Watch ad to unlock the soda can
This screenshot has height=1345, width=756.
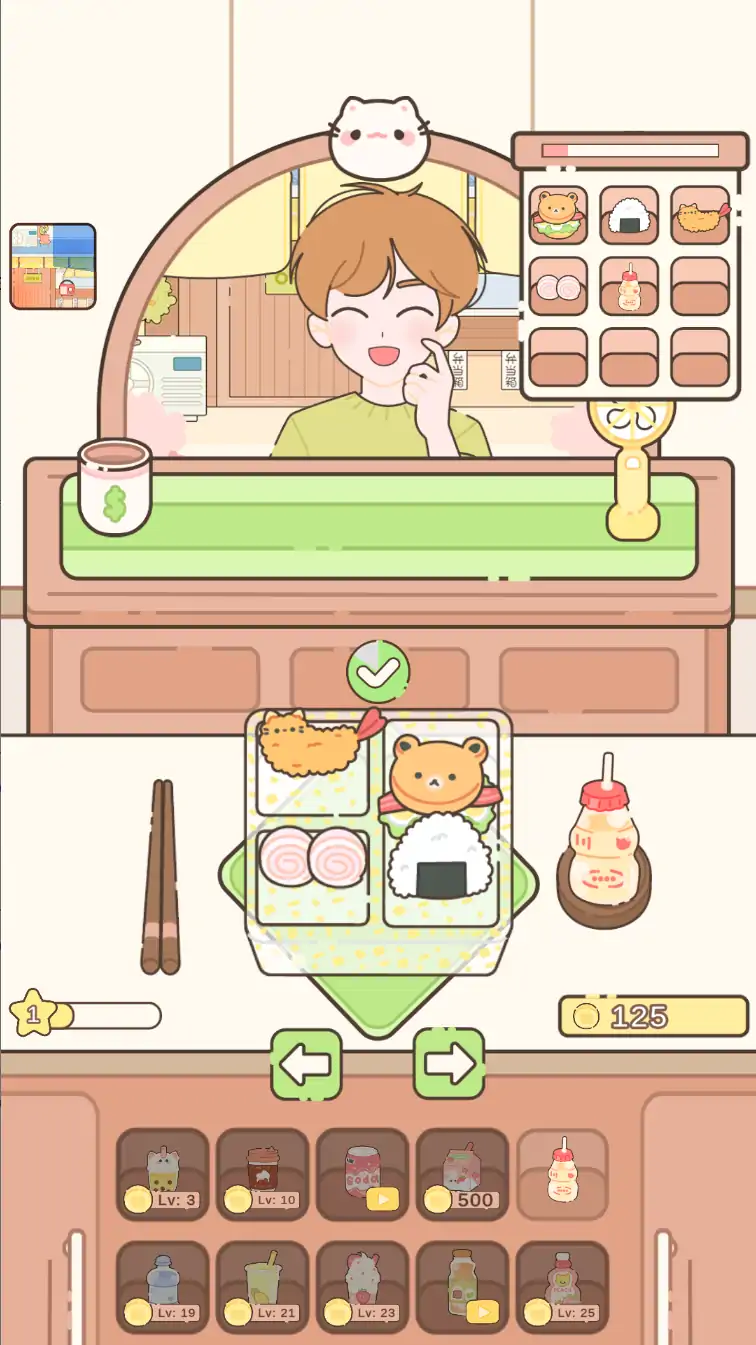tap(363, 1174)
